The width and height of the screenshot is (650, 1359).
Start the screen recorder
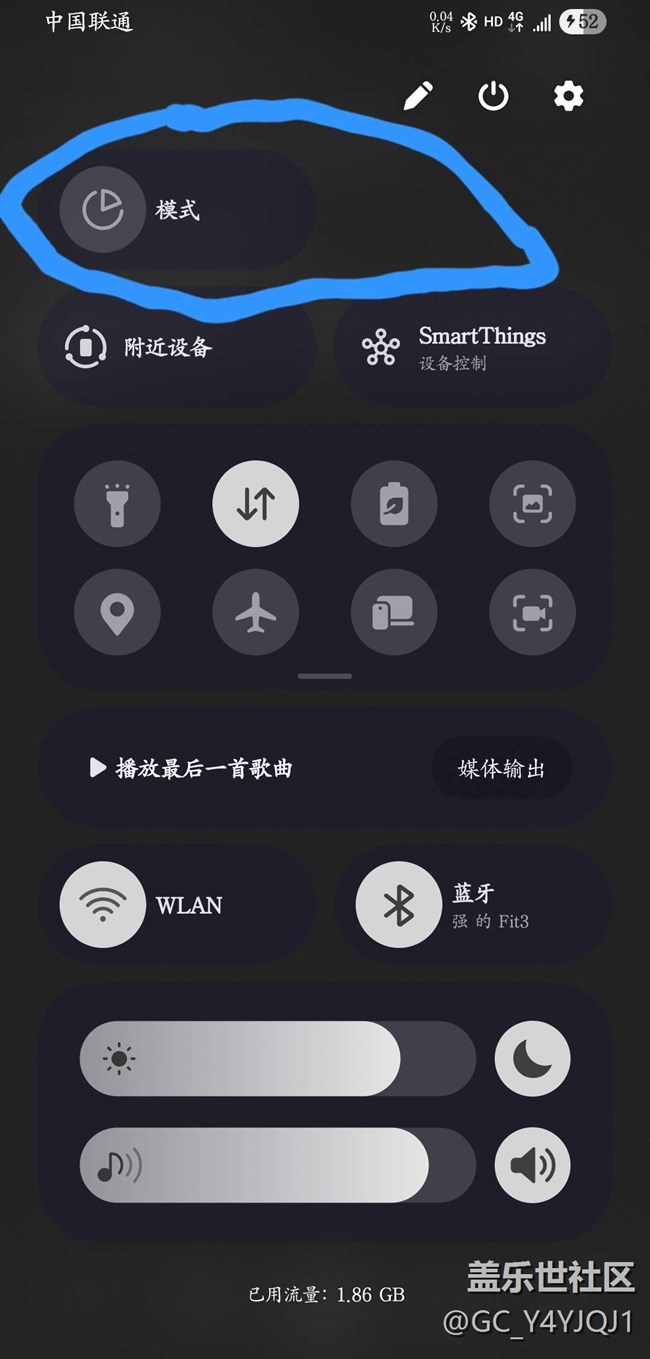pos(532,612)
